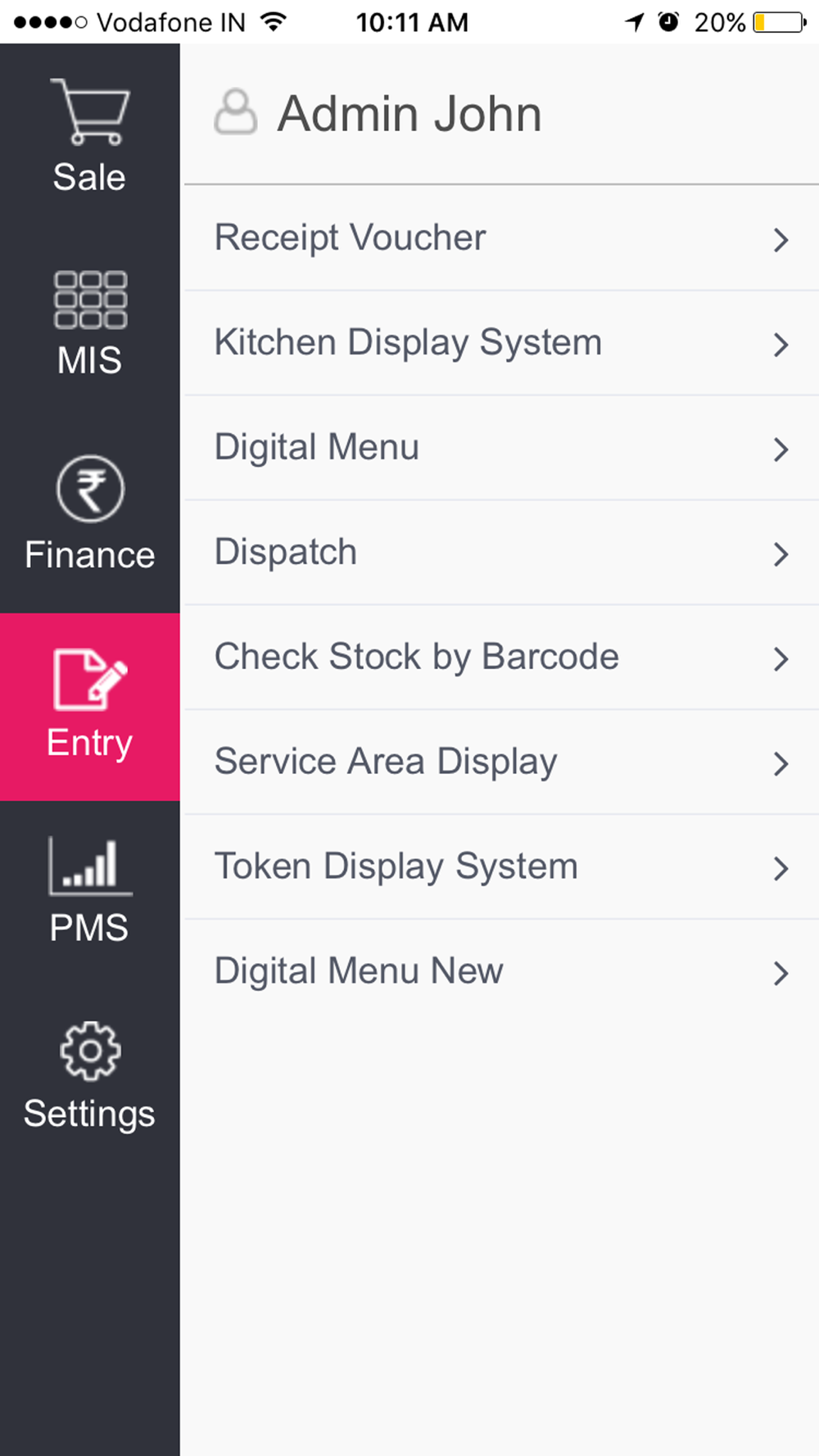Open the PMS section
Viewport: 819px width, 1456px height.
89,893
